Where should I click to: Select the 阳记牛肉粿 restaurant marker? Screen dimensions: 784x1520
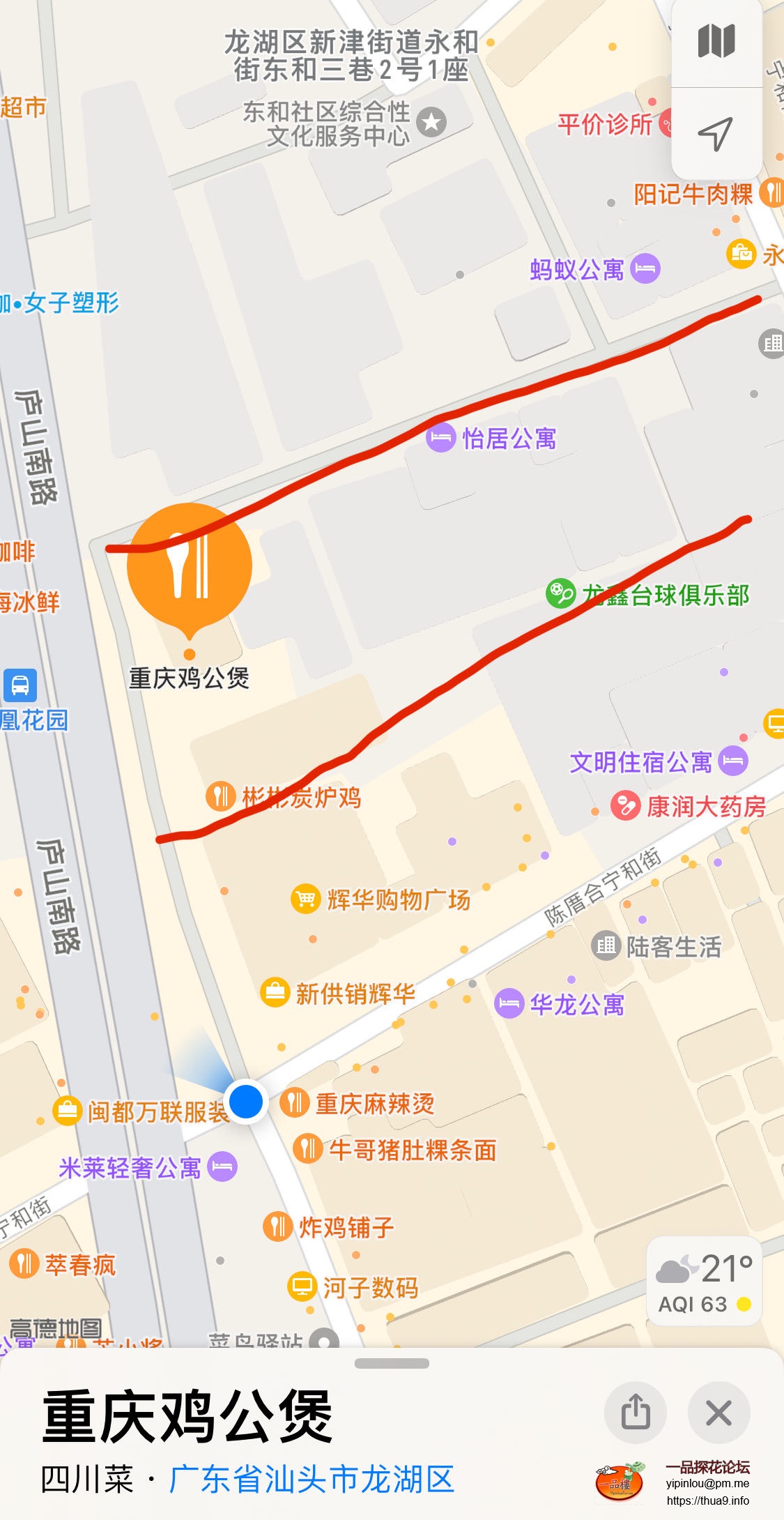click(x=771, y=192)
